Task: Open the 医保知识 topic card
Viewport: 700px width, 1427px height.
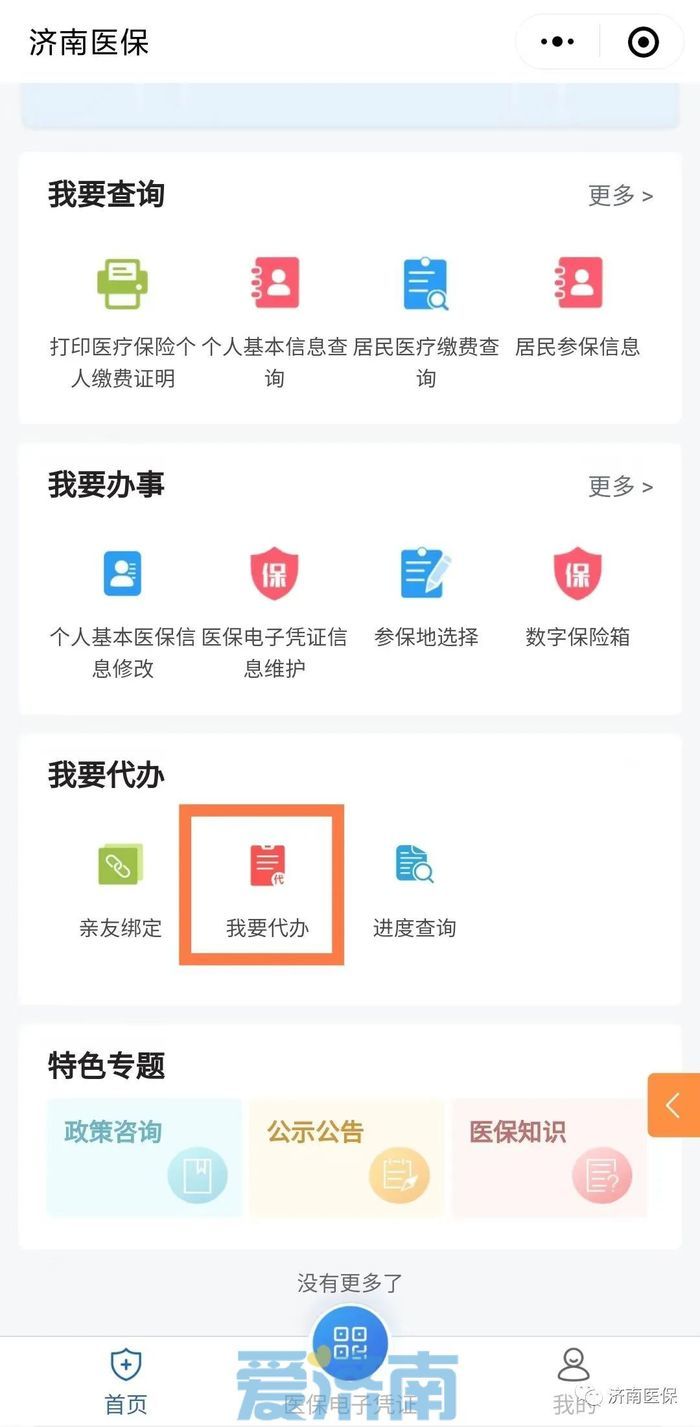Action: pyautogui.click(x=548, y=1158)
